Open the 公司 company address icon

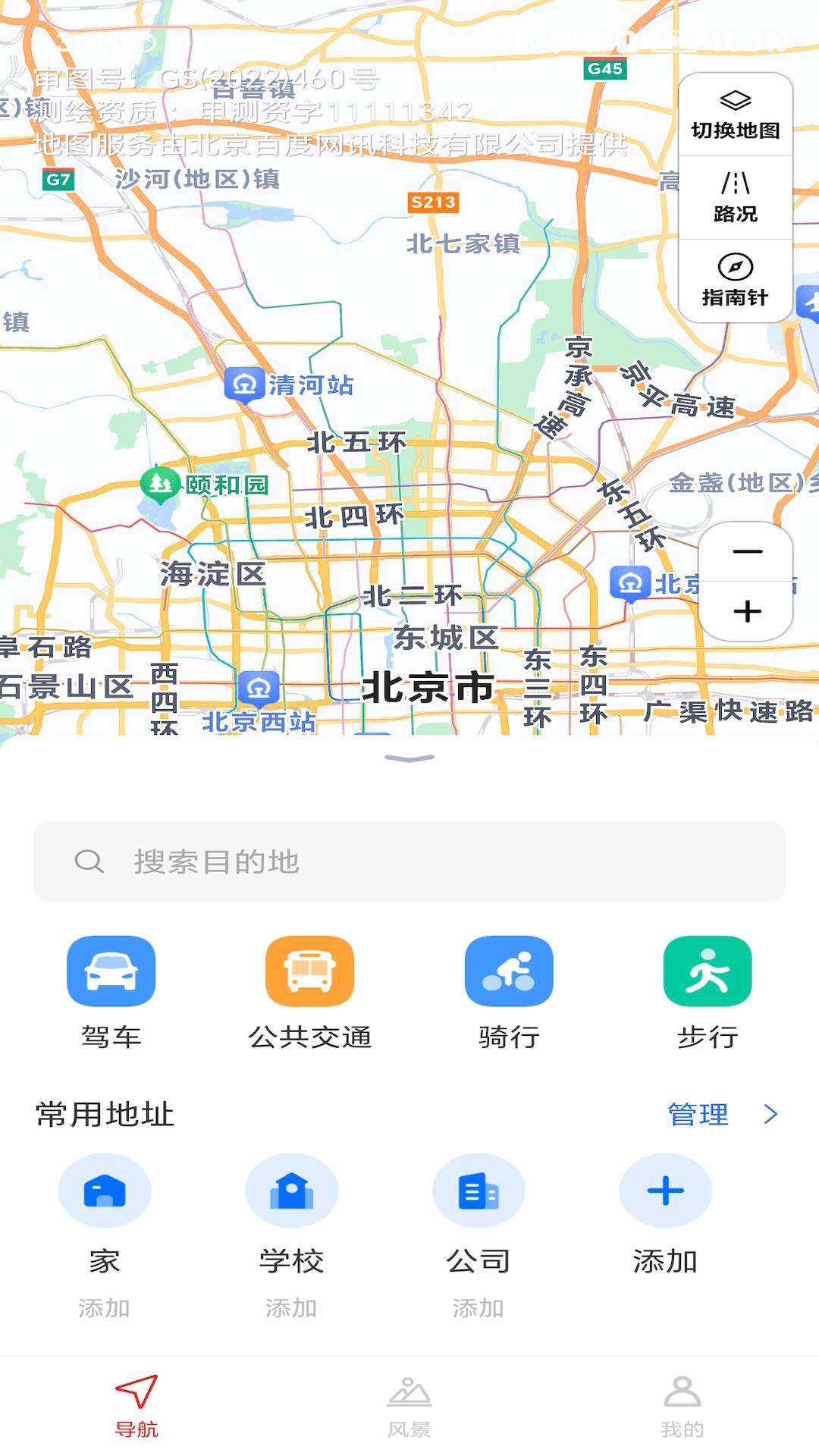point(479,1191)
